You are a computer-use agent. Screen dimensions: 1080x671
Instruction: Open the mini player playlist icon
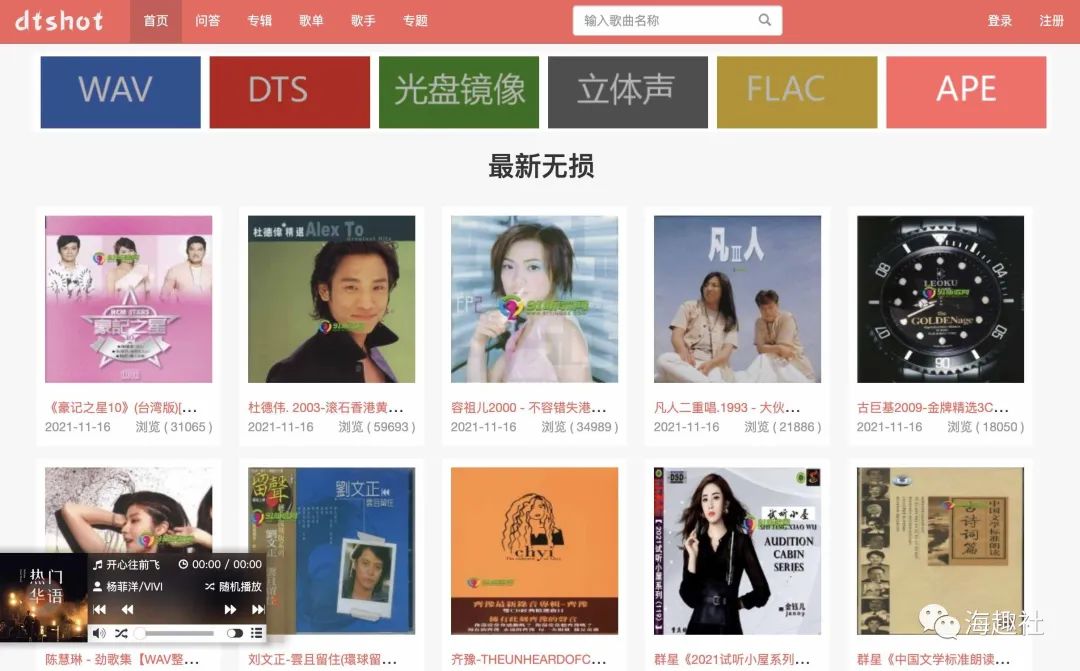point(257,633)
